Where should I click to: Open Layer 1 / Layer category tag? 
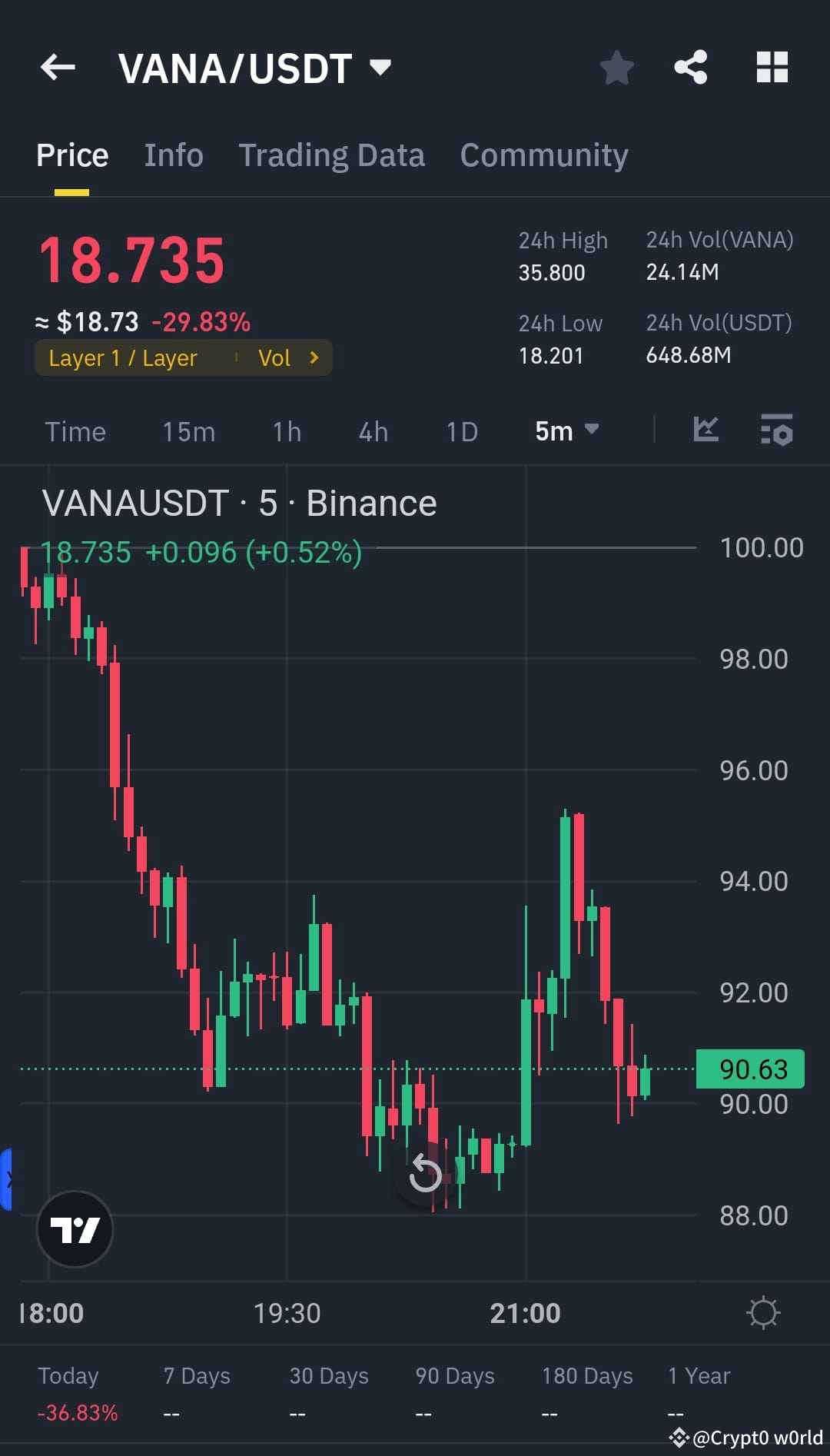coord(123,357)
